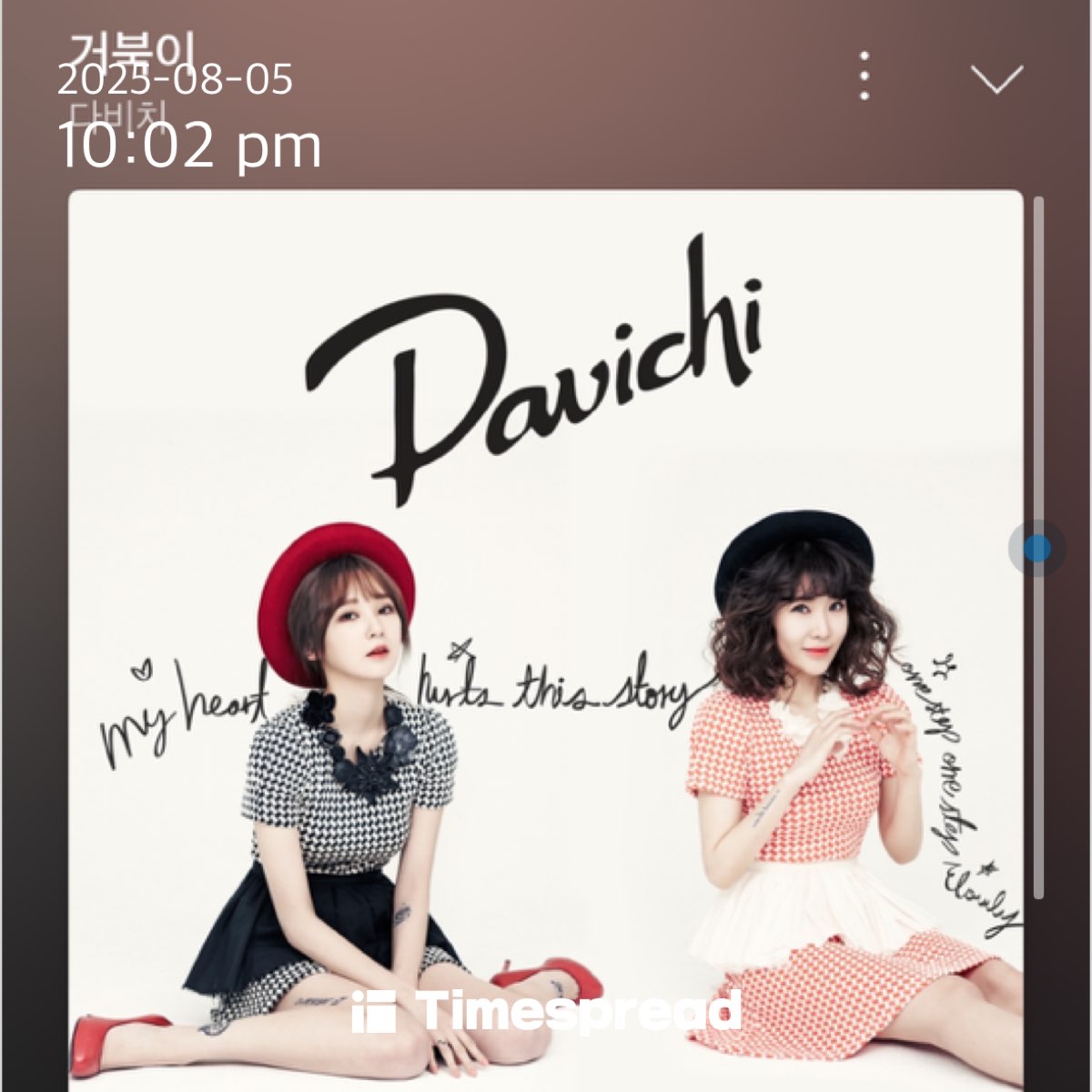Tap the blue handle on the vertical slider
Screen dimensions: 1092x1092
click(1036, 549)
